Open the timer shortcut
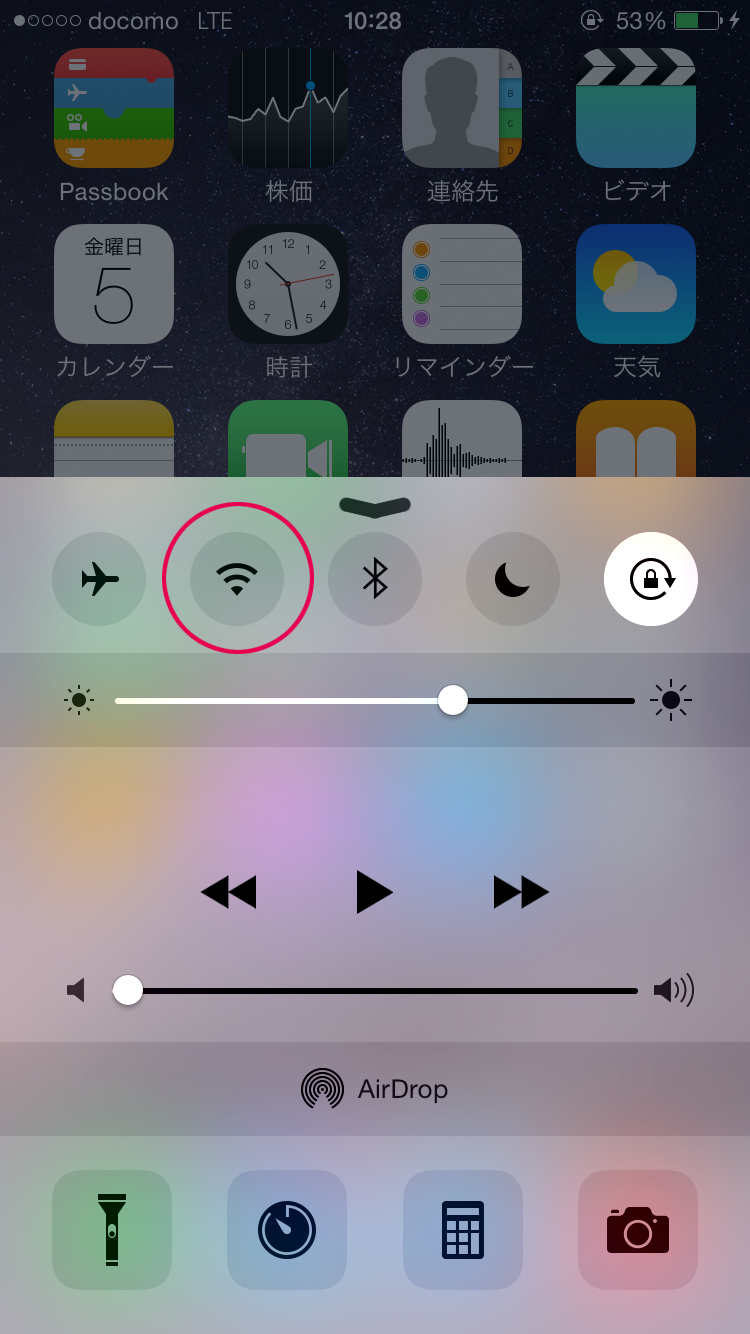The height and width of the screenshot is (1334, 750). [287, 1230]
